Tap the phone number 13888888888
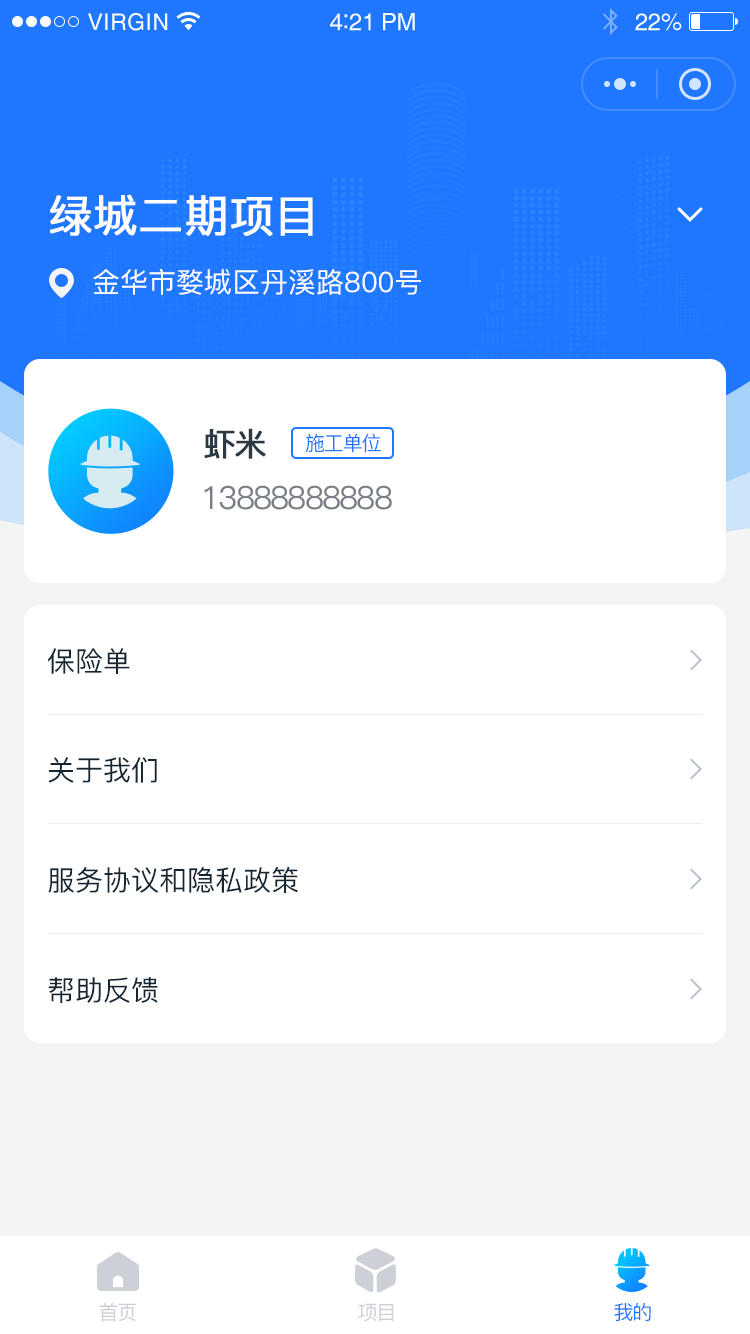 coord(296,498)
